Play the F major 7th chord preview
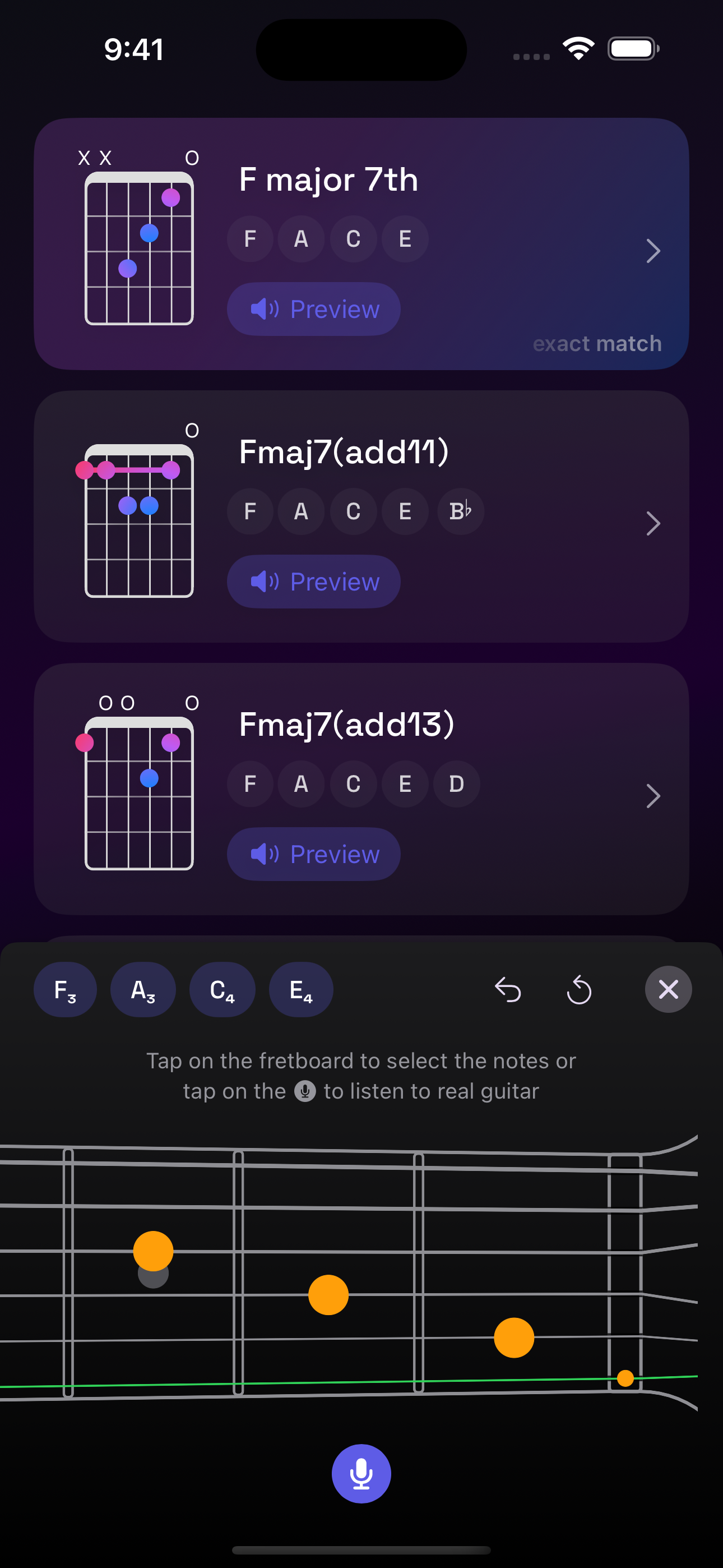 tap(313, 308)
